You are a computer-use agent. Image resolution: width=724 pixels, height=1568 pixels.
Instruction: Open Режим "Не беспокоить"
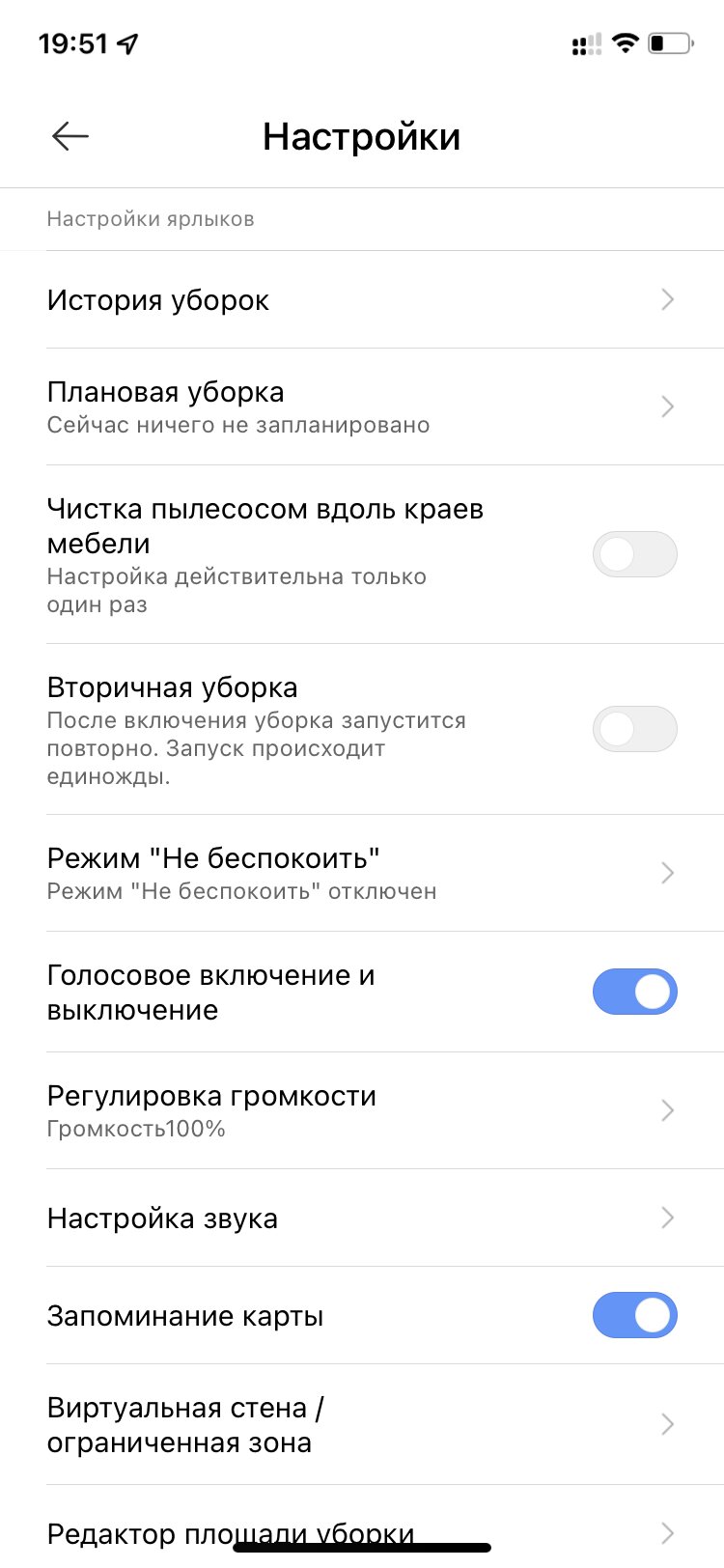click(362, 874)
